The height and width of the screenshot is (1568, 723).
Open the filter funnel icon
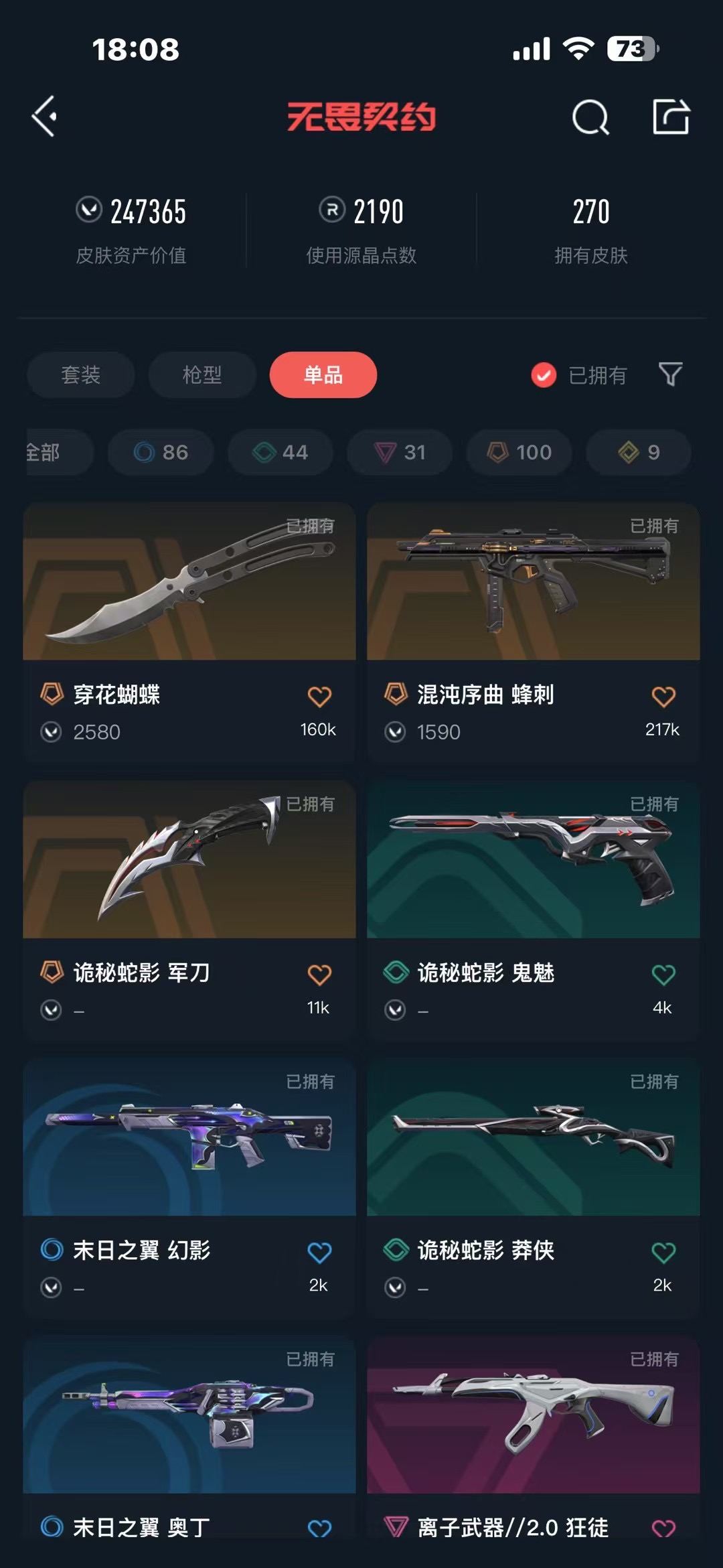tap(670, 374)
